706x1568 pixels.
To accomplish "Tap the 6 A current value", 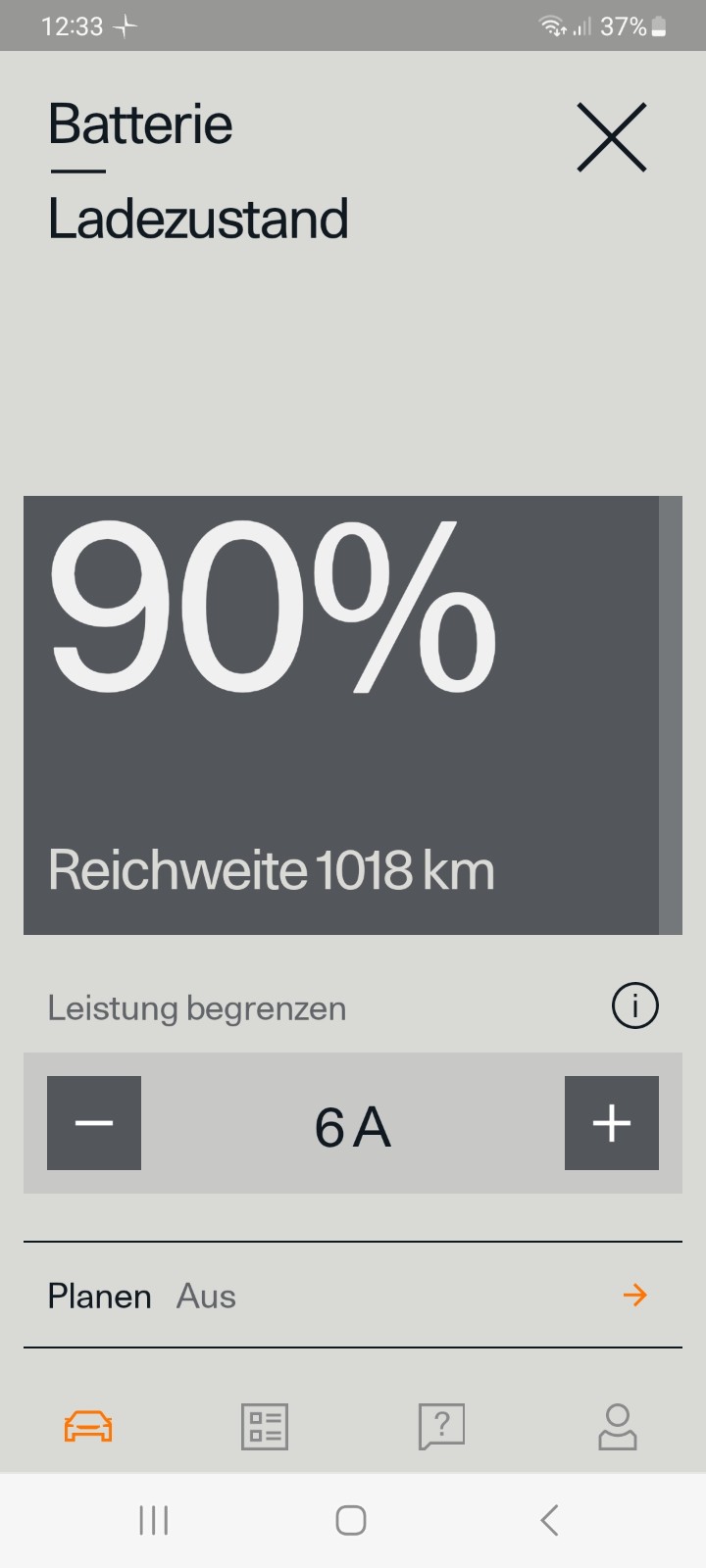I will [351, 1123].
